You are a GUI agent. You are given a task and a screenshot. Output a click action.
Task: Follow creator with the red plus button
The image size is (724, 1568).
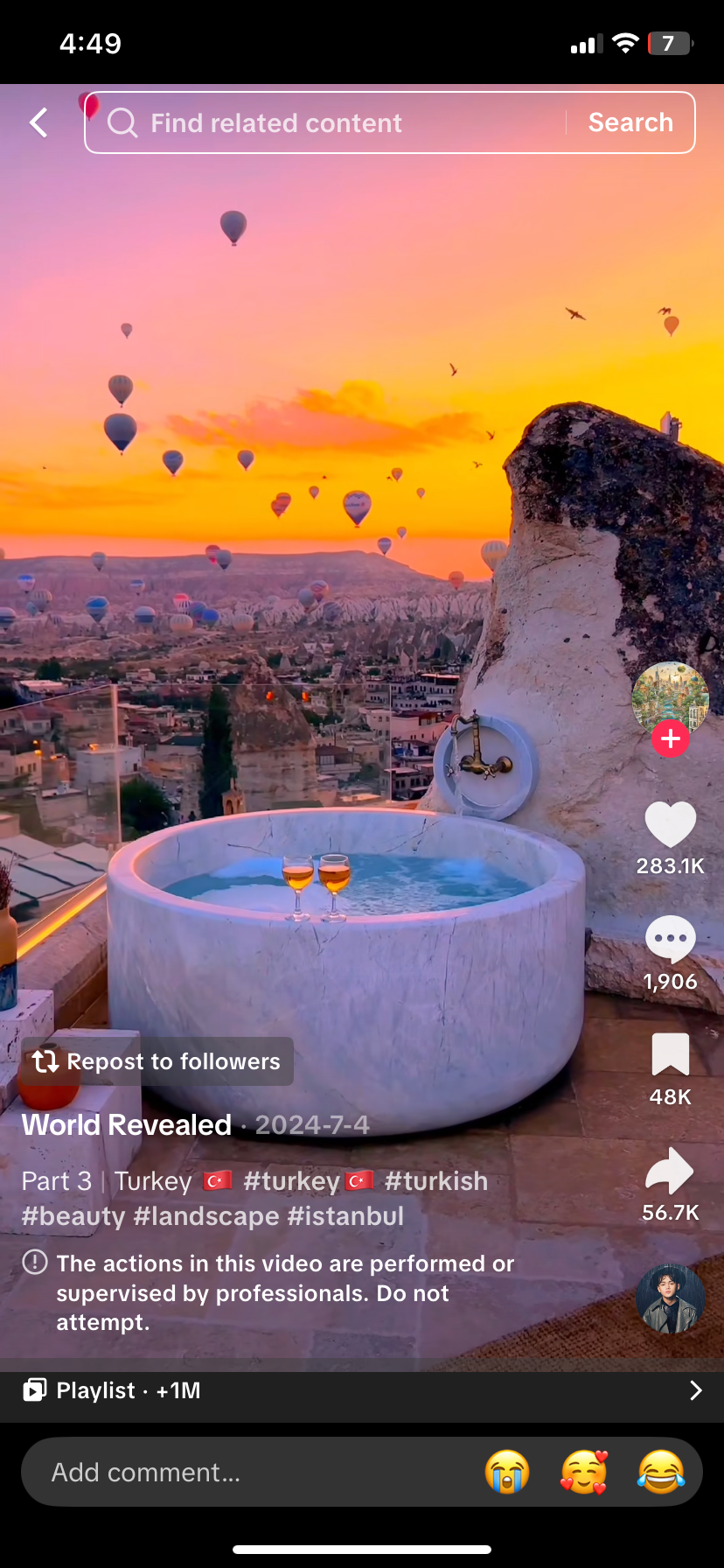click(671, 739)
